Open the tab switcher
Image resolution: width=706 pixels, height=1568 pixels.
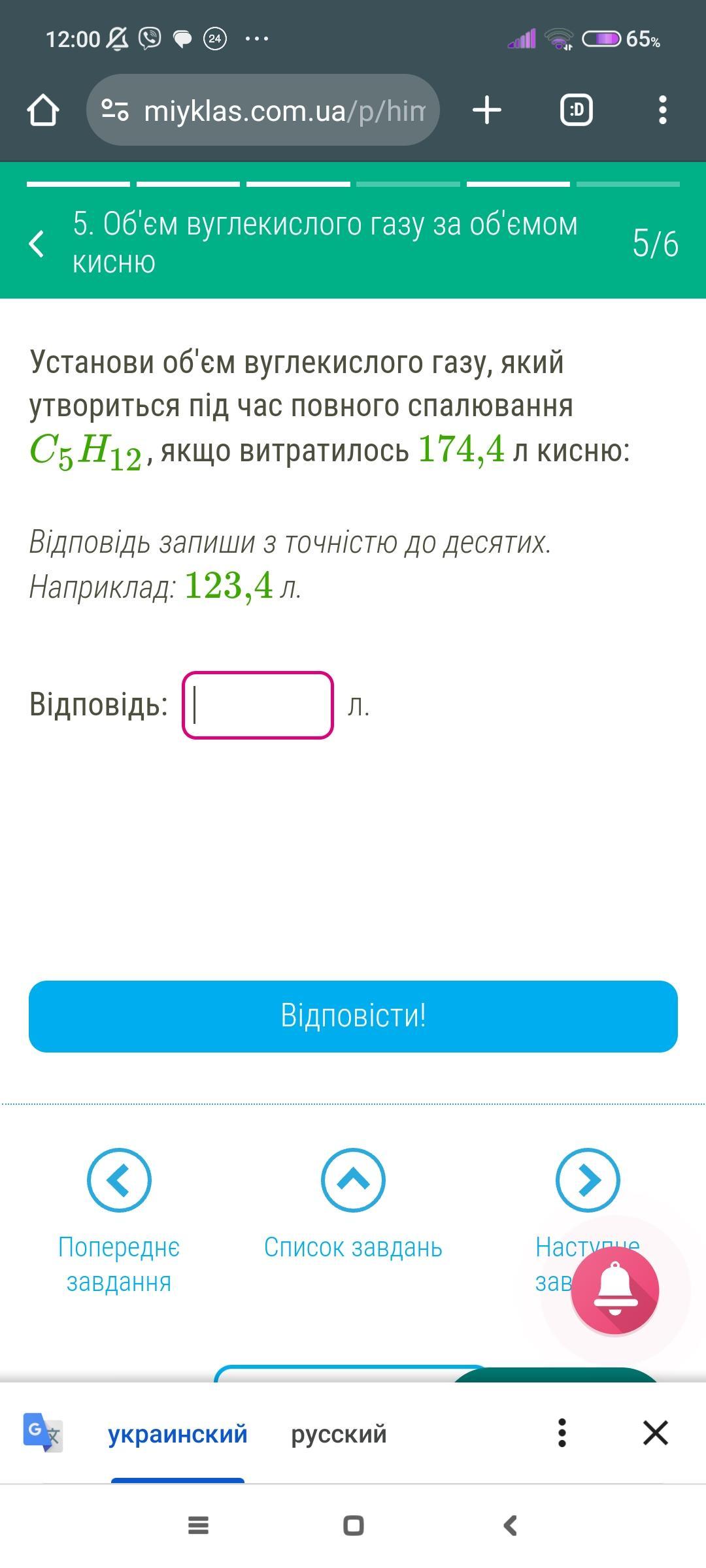577,110
